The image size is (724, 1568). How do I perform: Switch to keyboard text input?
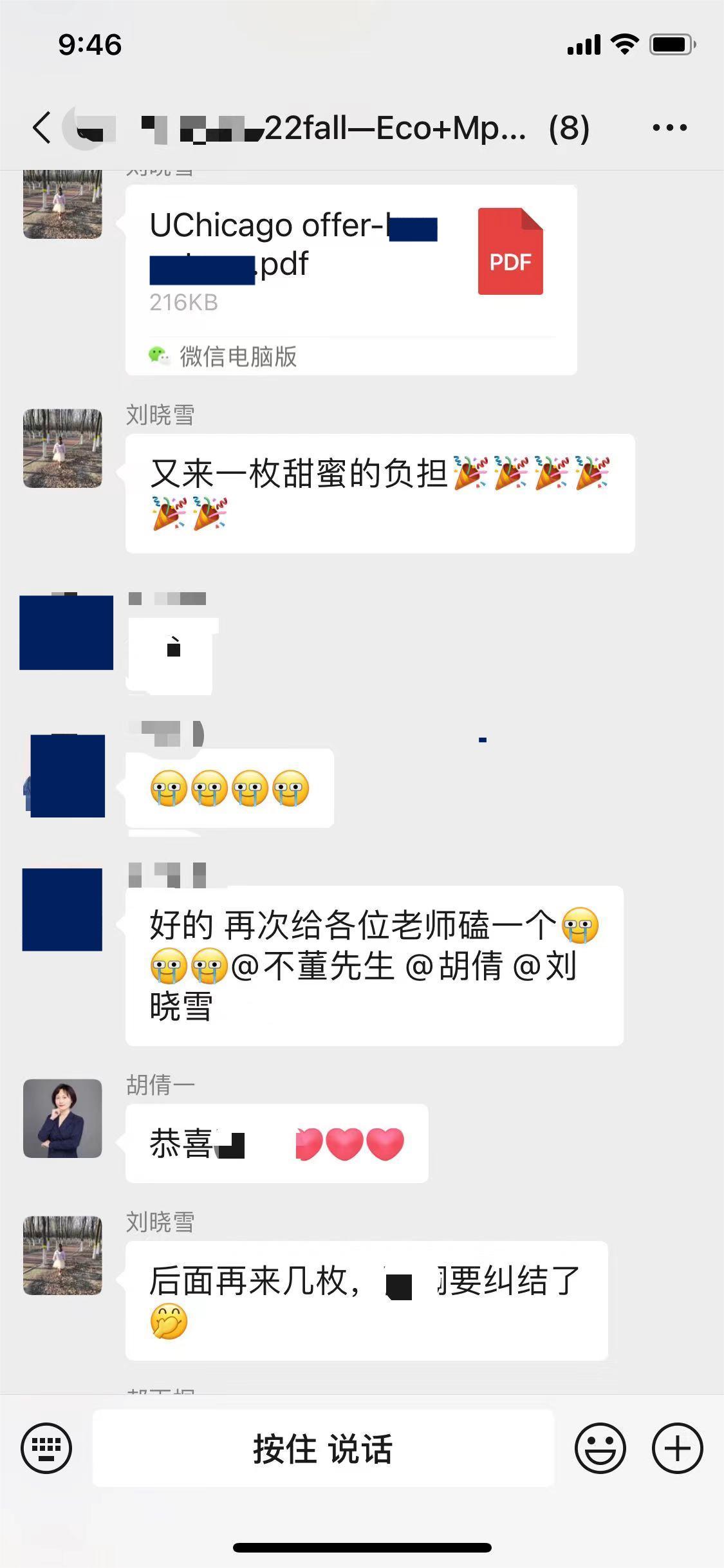(46, 1448)
